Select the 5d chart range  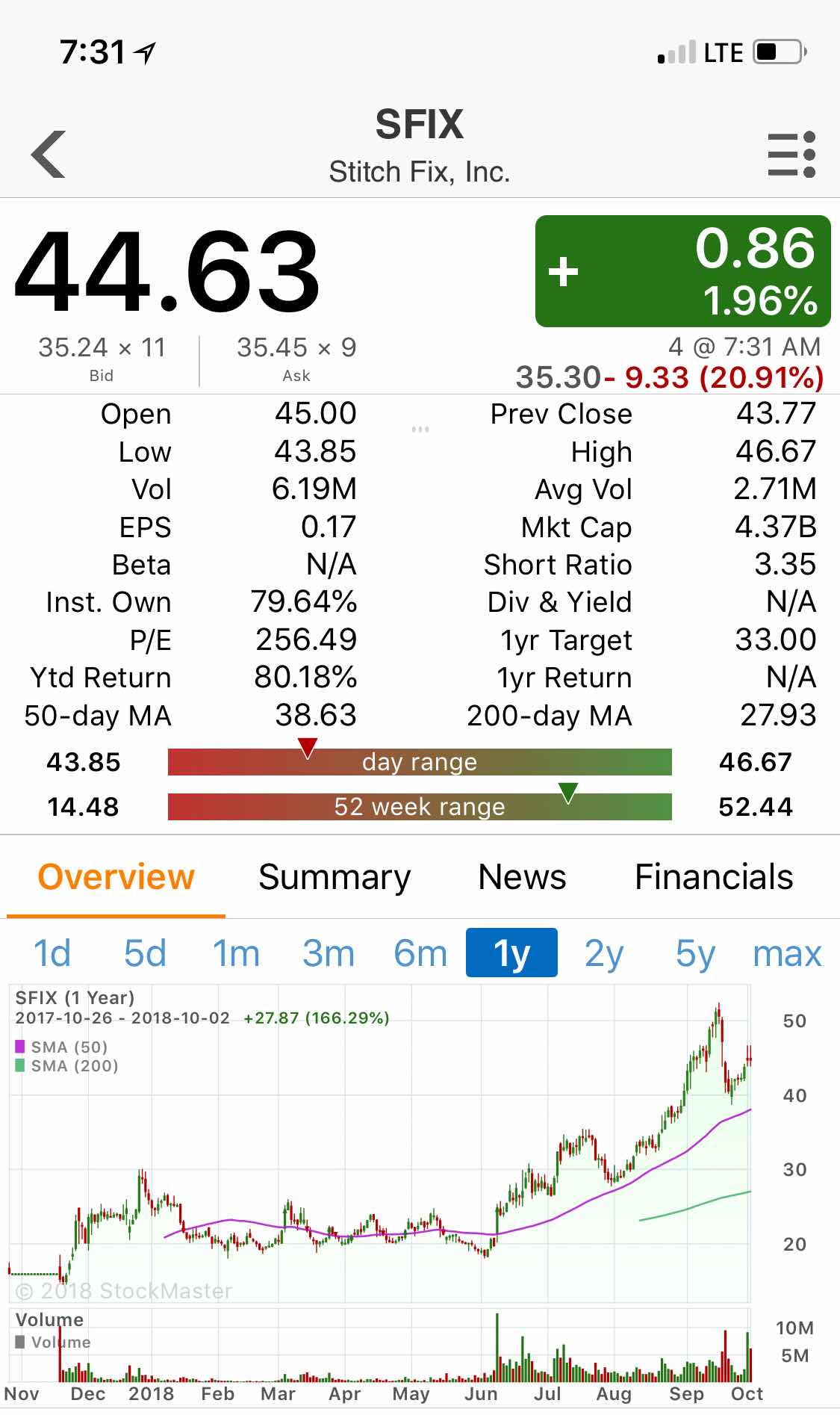(x=145, y=953)
